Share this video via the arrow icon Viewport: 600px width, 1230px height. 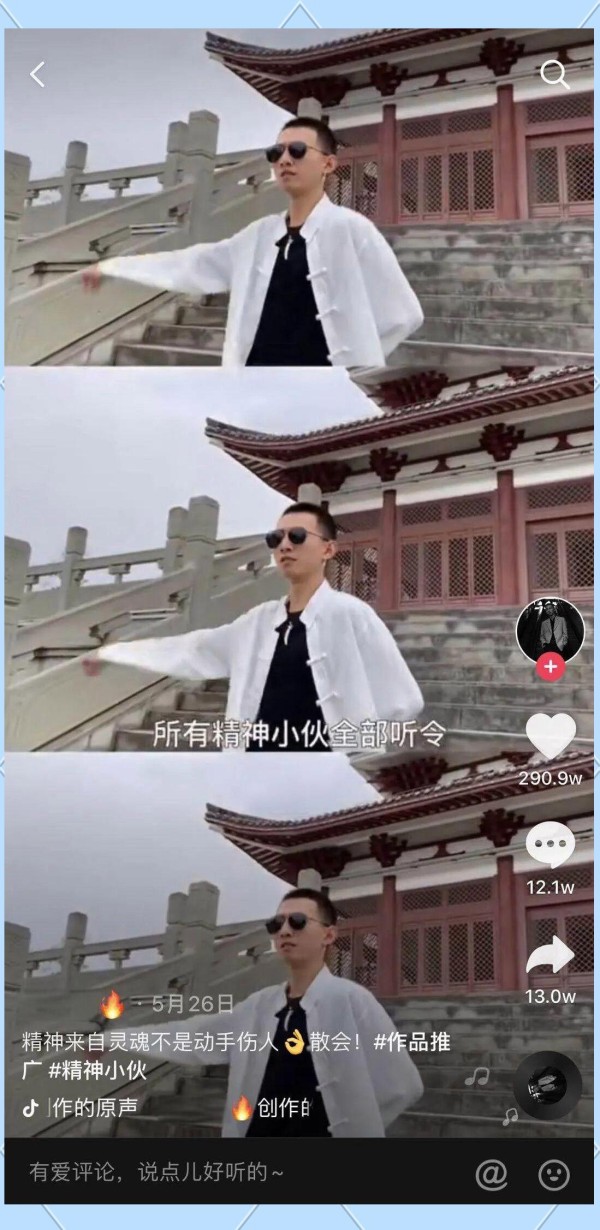[550, 956]
